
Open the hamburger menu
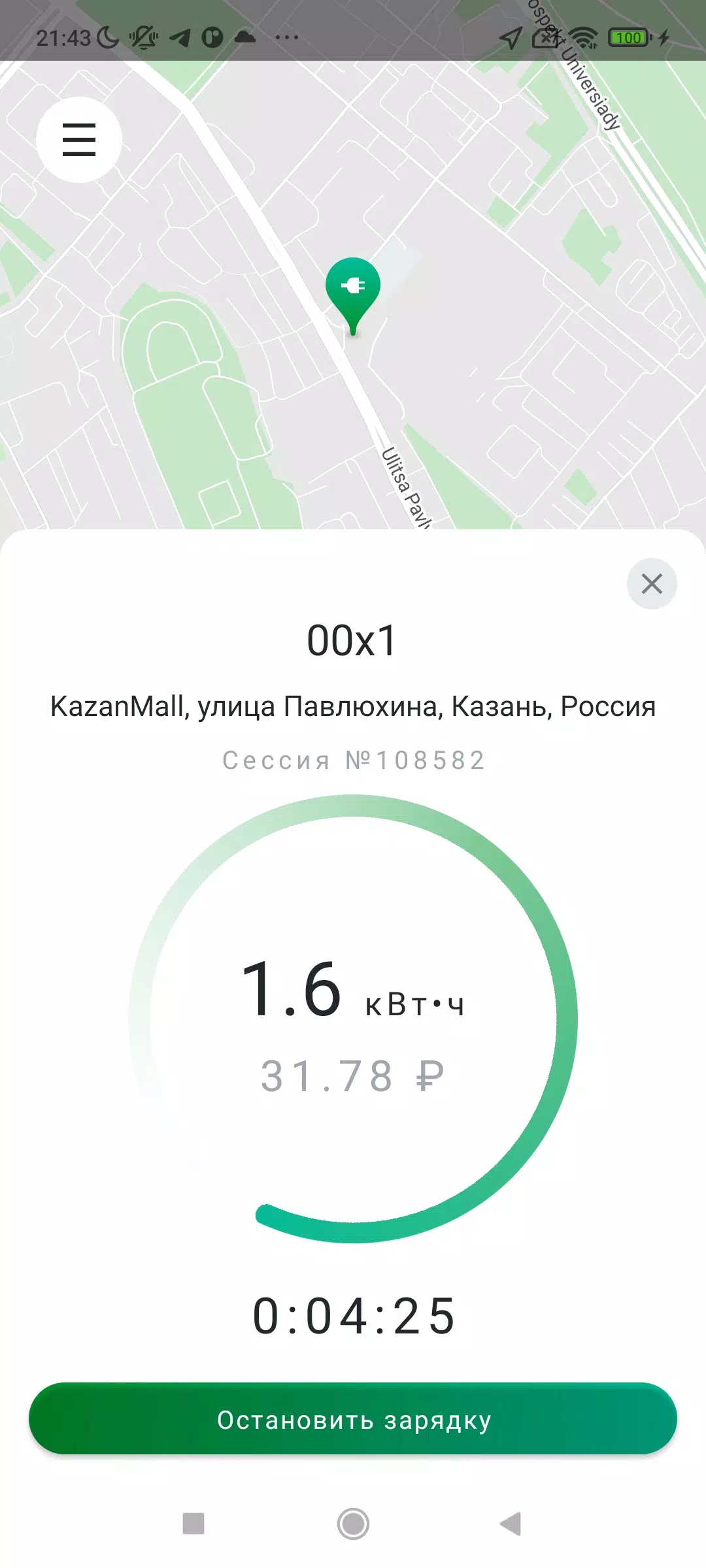coord(79,140)
